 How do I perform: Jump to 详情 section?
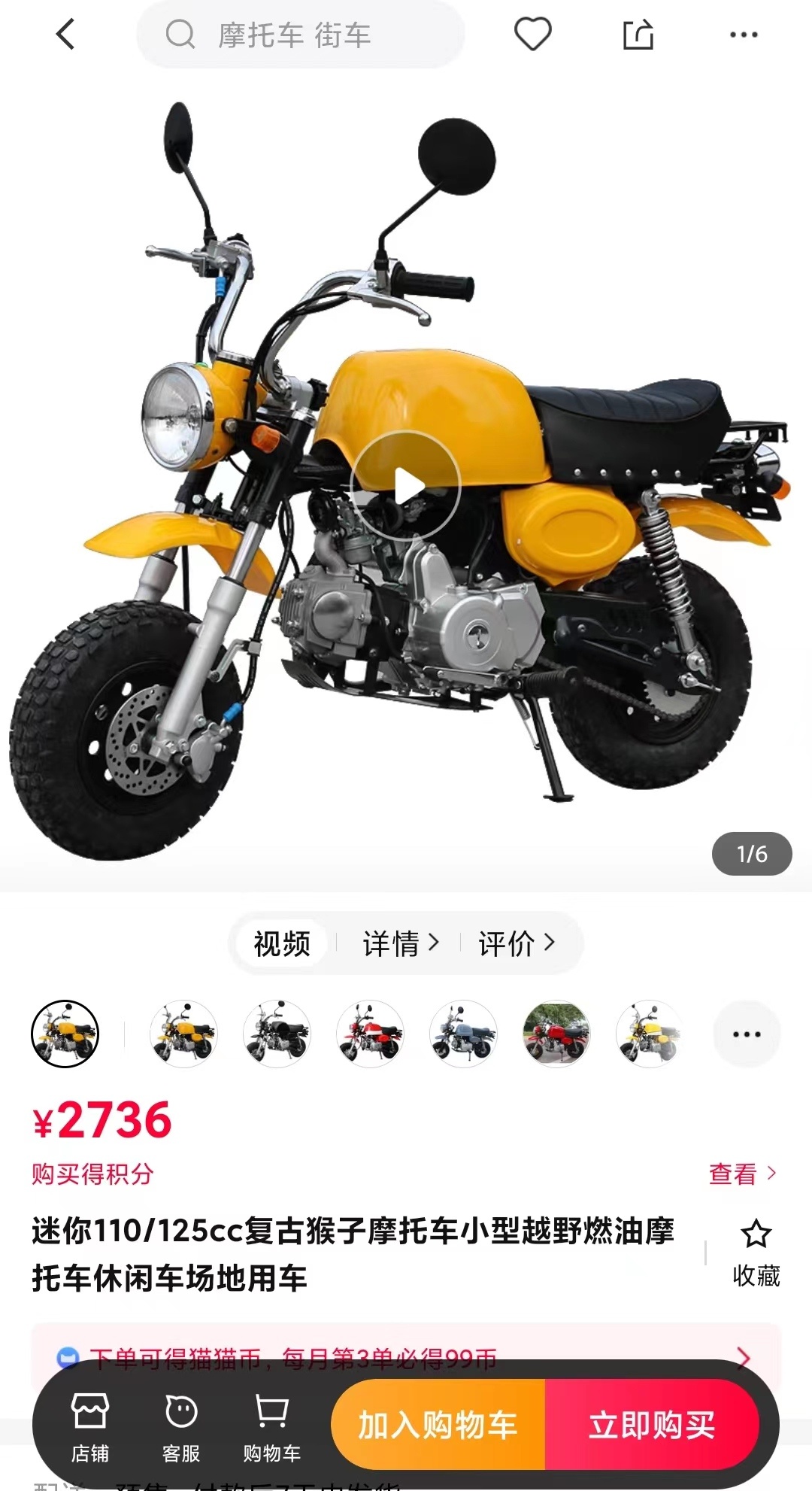click(400, 943)
